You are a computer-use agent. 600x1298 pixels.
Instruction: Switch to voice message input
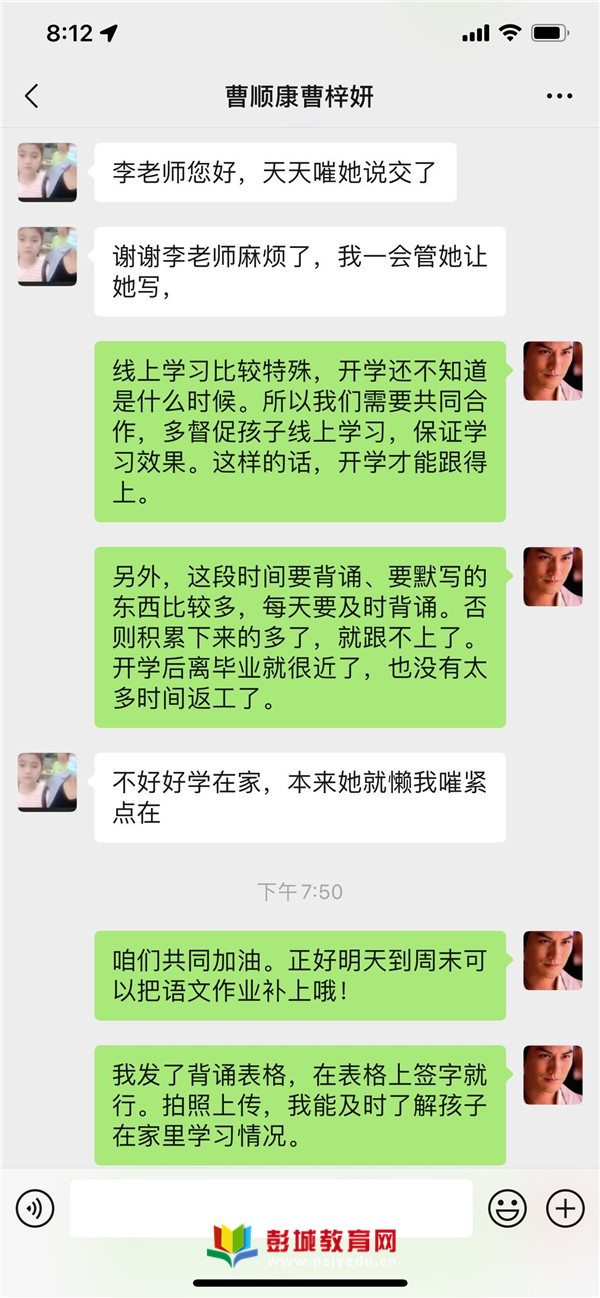coord(35,1209)
